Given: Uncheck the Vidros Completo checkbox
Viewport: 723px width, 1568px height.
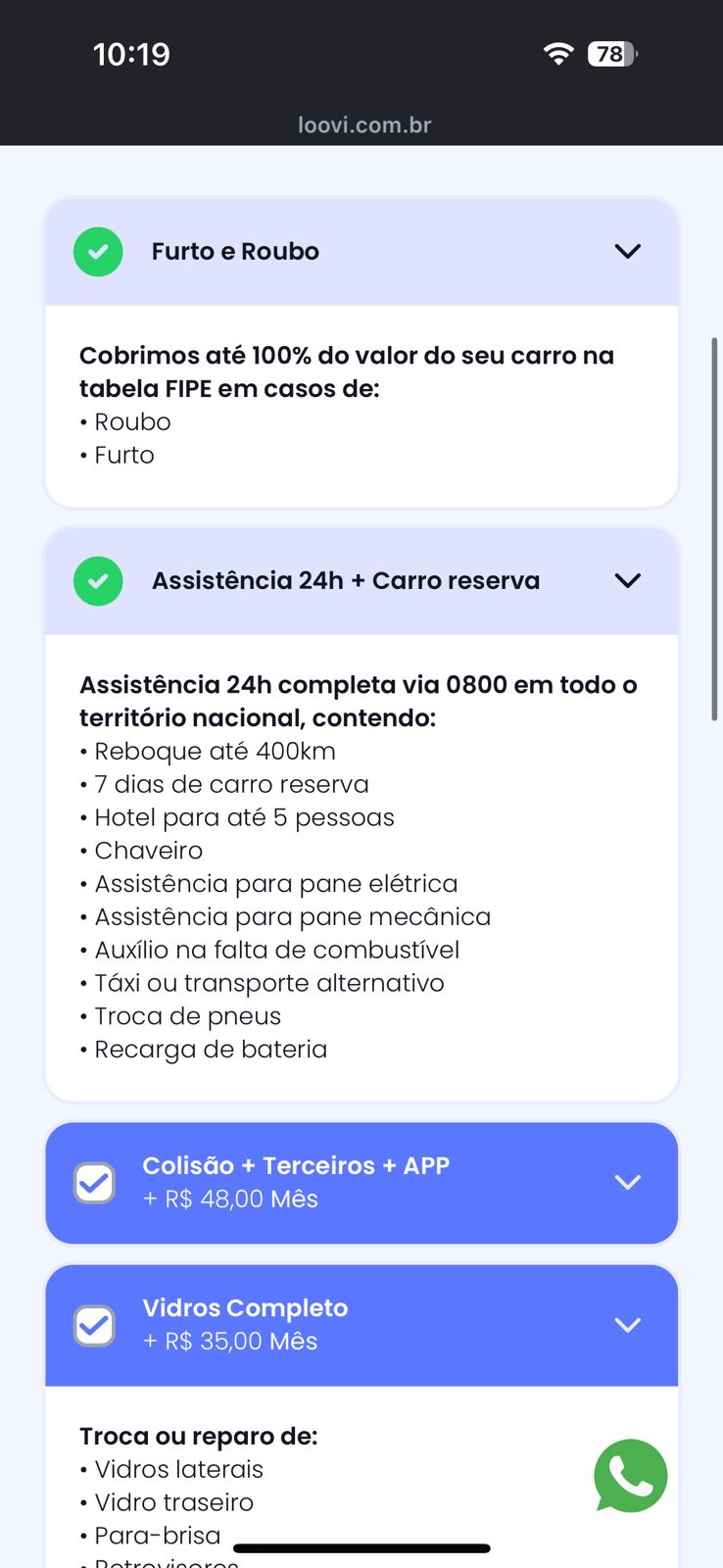Looking at the screenshot, I should click(x=95, y=1326).
